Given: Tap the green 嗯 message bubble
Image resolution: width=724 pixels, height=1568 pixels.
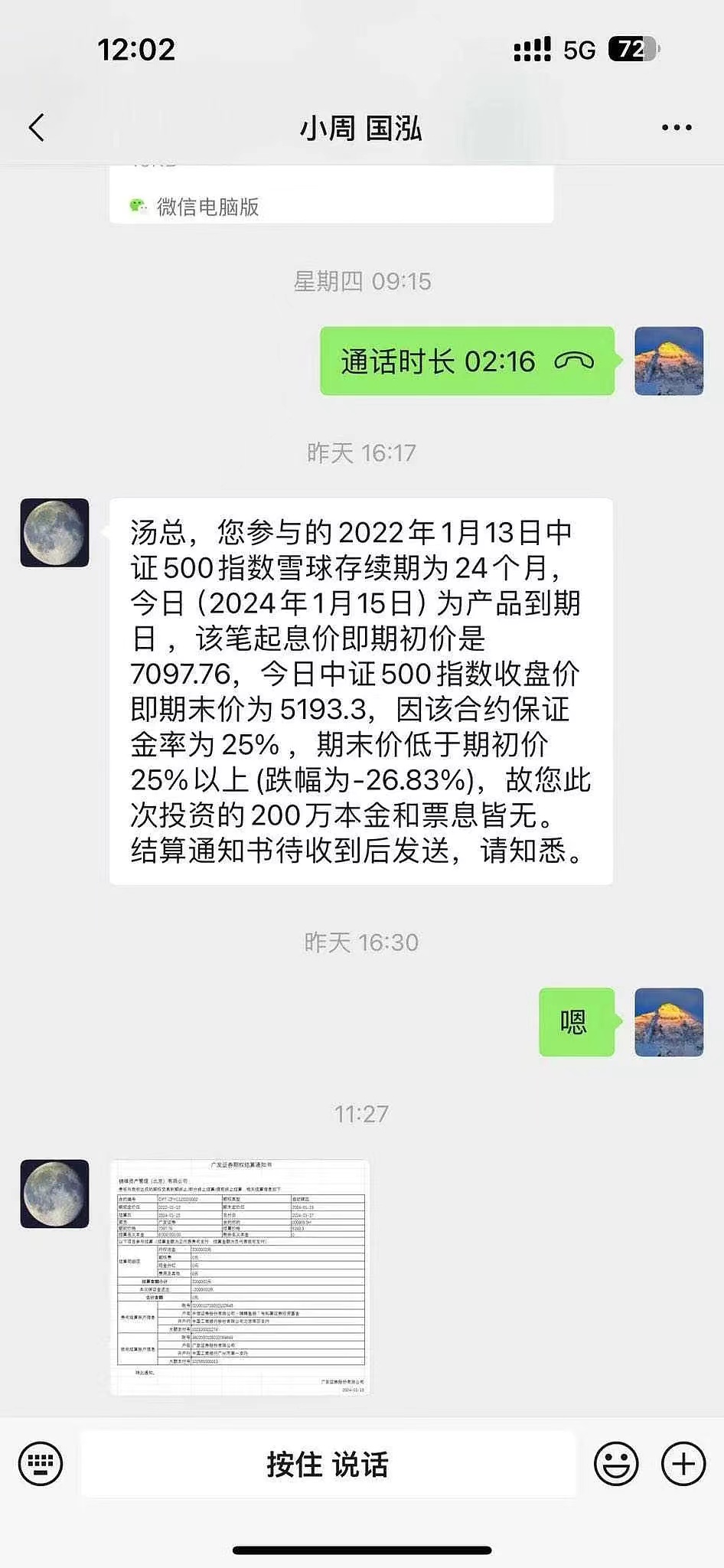Looking at the screenshot, I should coord(576,1022).
